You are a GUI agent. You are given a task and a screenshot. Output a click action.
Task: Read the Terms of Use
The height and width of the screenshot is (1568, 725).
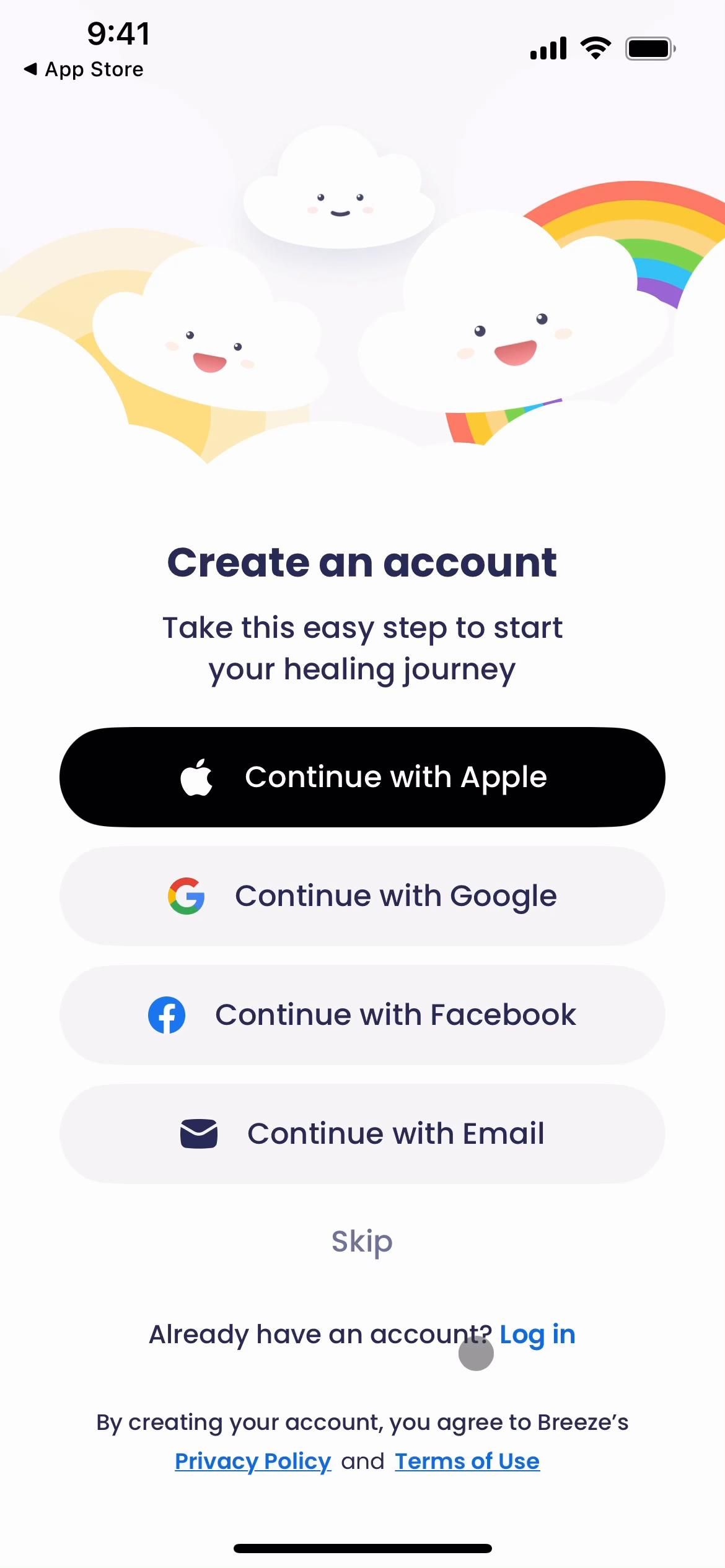467,1461
